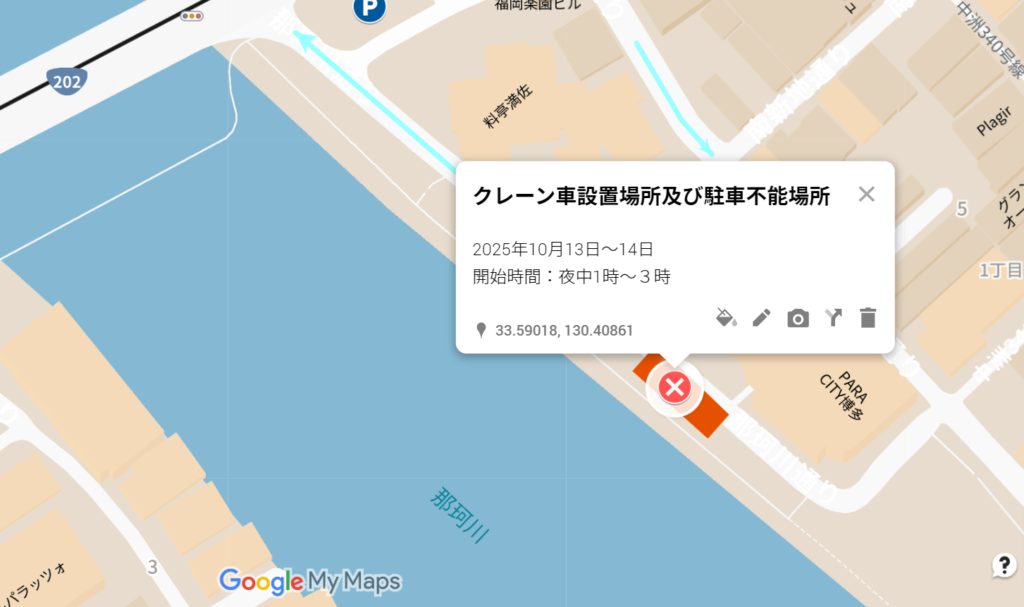Tap the red X map marker
Viewport: 1024px width, 607px height.
pos(675,387)
